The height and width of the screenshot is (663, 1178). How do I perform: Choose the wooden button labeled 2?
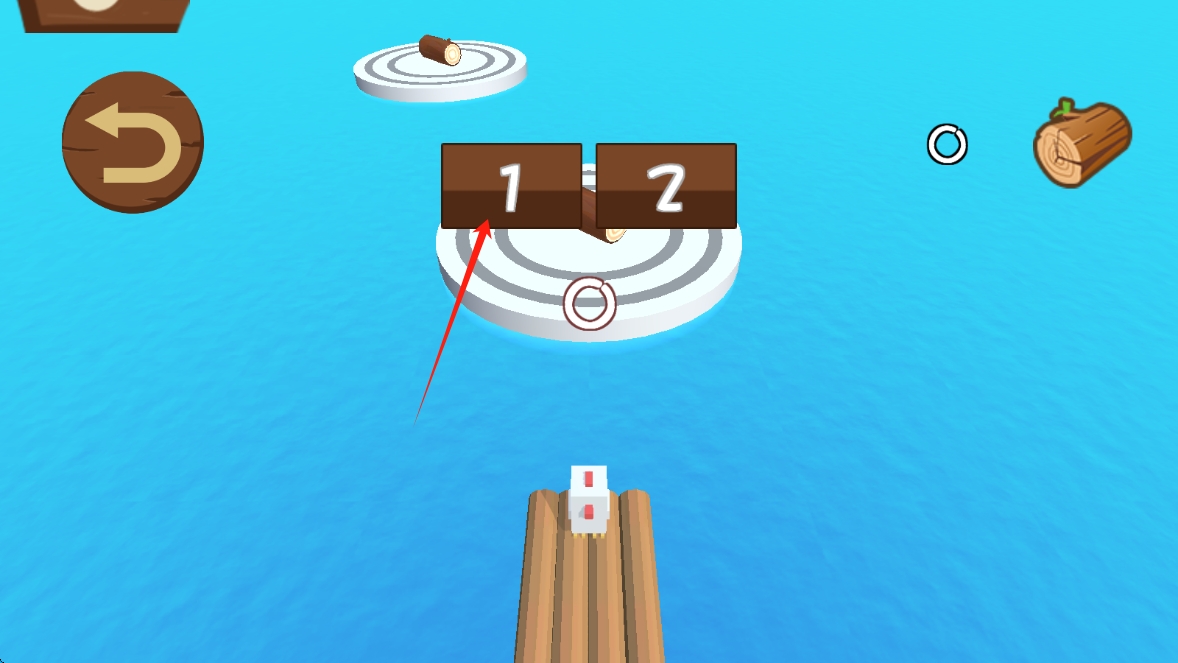(666, 186)
